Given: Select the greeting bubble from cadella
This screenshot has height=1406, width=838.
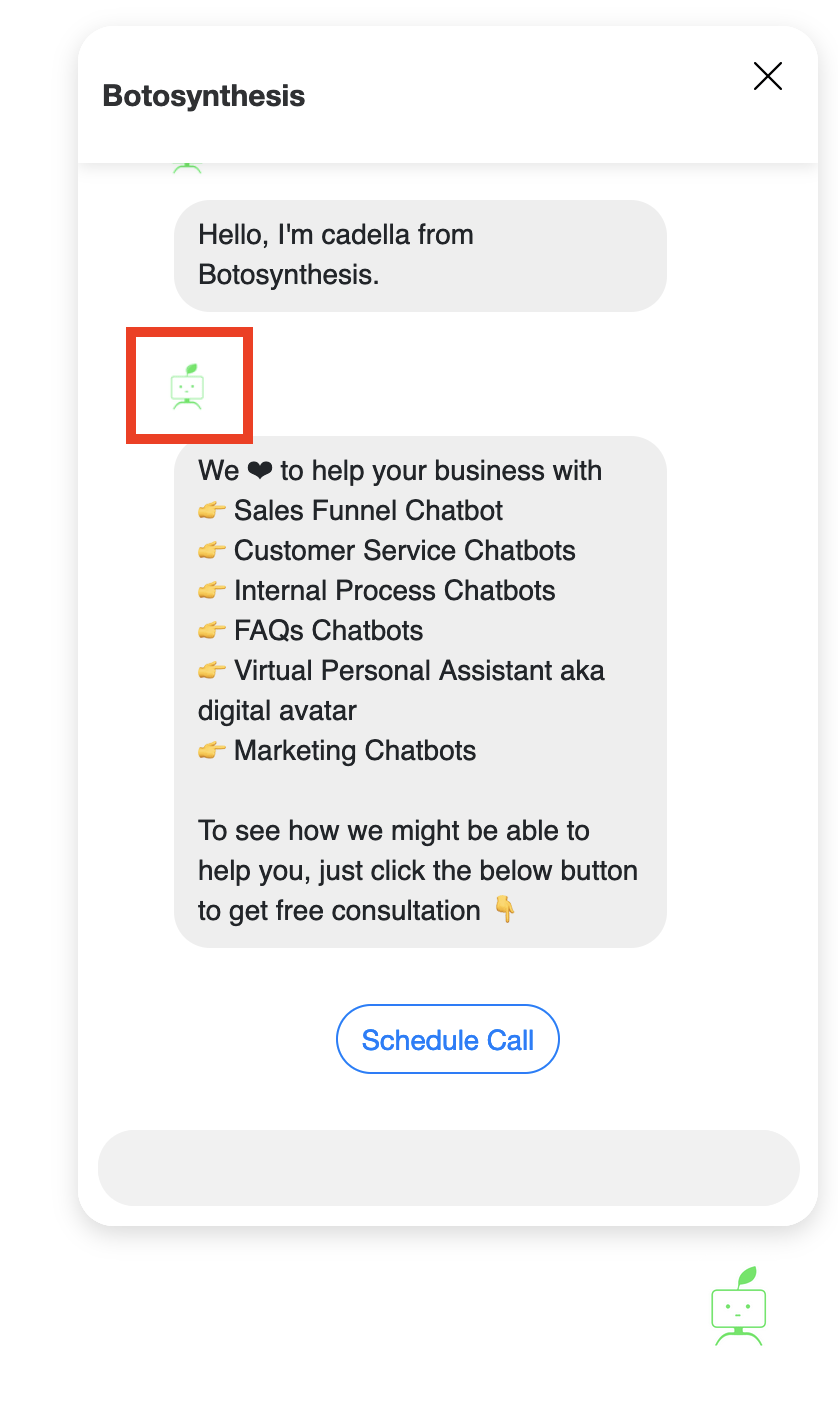Looking at the screenshot, I should coord(420,254).
